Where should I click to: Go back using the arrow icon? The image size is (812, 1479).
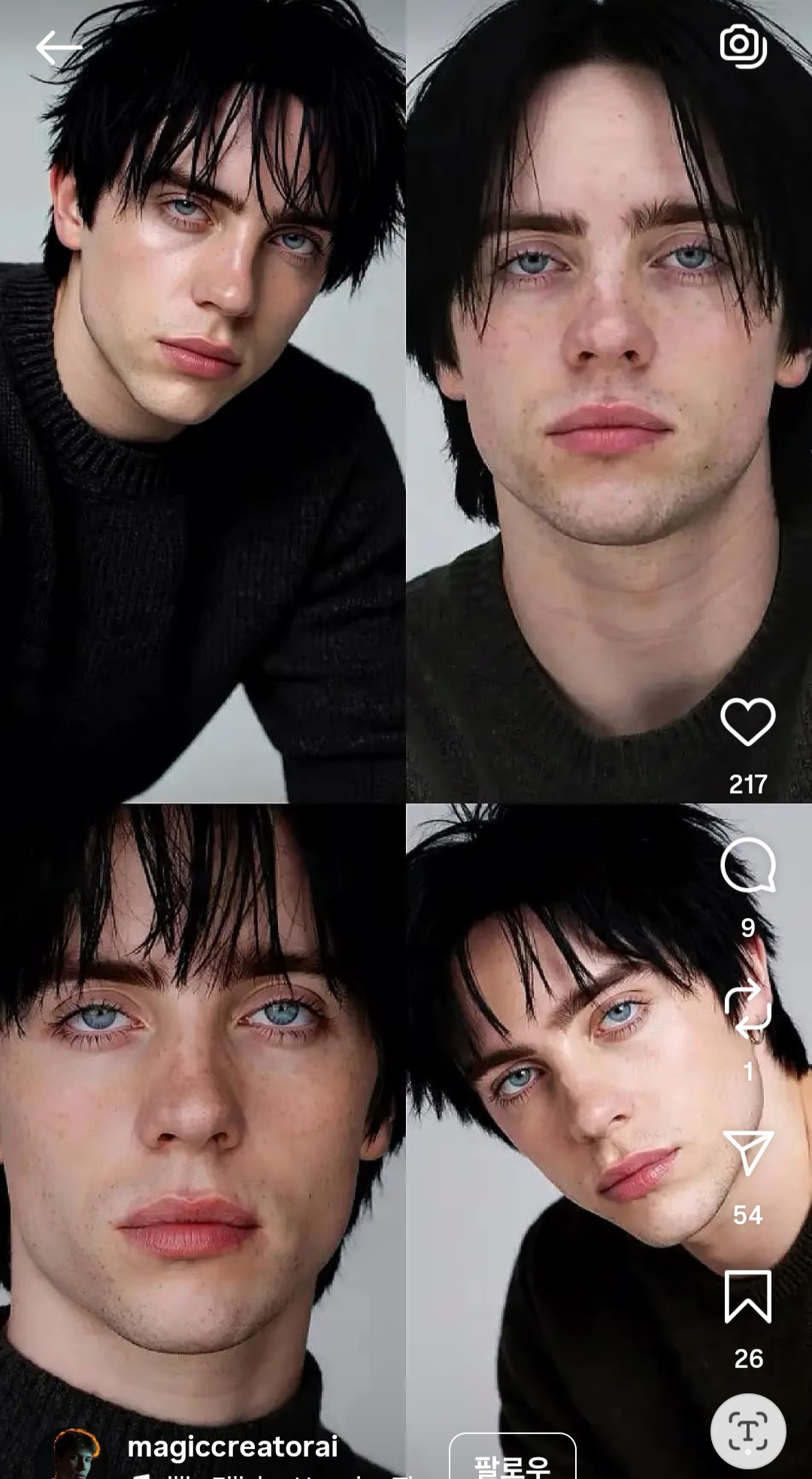pyautogui.click(x=59, y=48)
